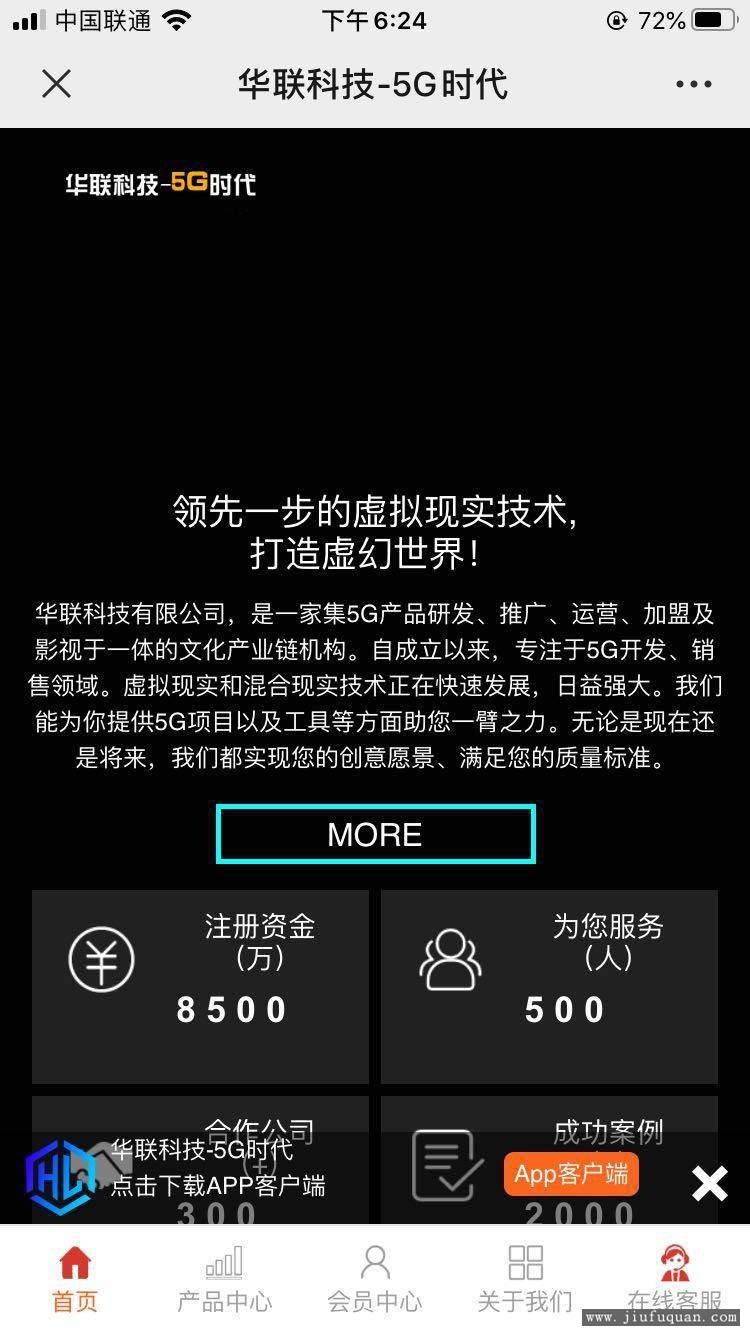Select the 关于我们 tab
Screen dimensions: 750x1334
(x=525, y=1279)
